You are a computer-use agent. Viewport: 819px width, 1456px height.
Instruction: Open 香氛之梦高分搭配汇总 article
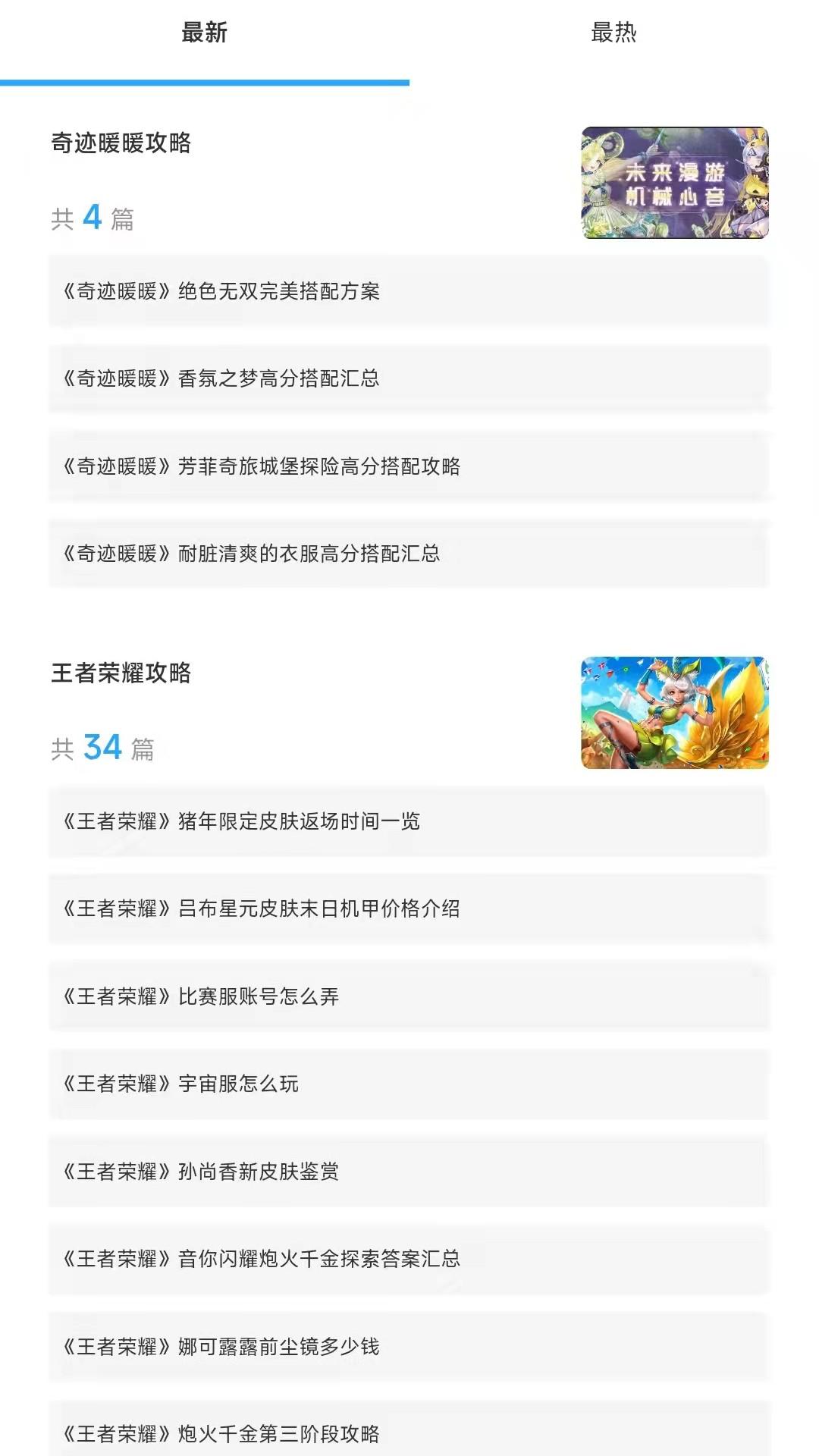[408, 378]
